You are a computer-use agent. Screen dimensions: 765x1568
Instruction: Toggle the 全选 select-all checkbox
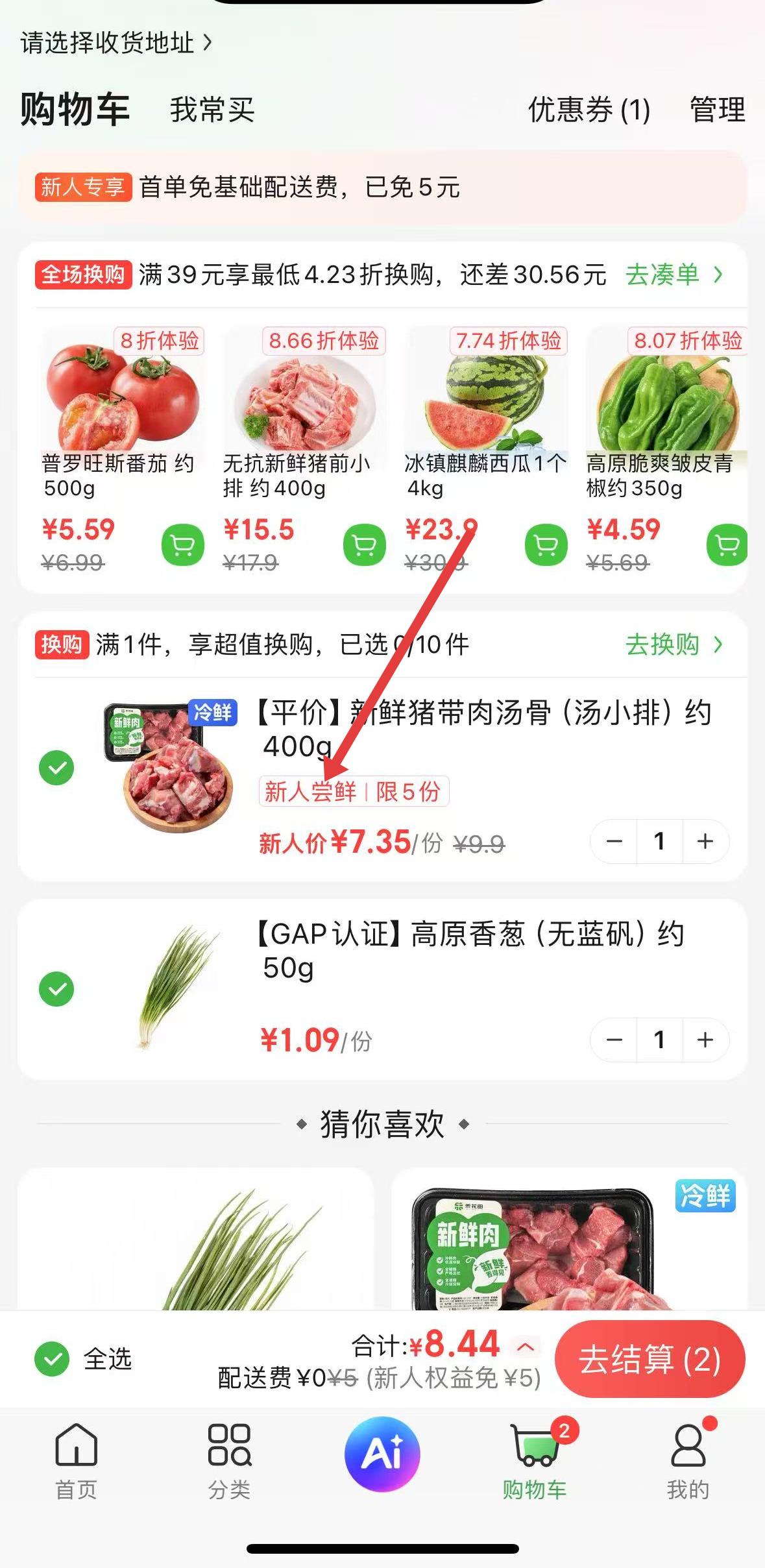click(53, 1358)
